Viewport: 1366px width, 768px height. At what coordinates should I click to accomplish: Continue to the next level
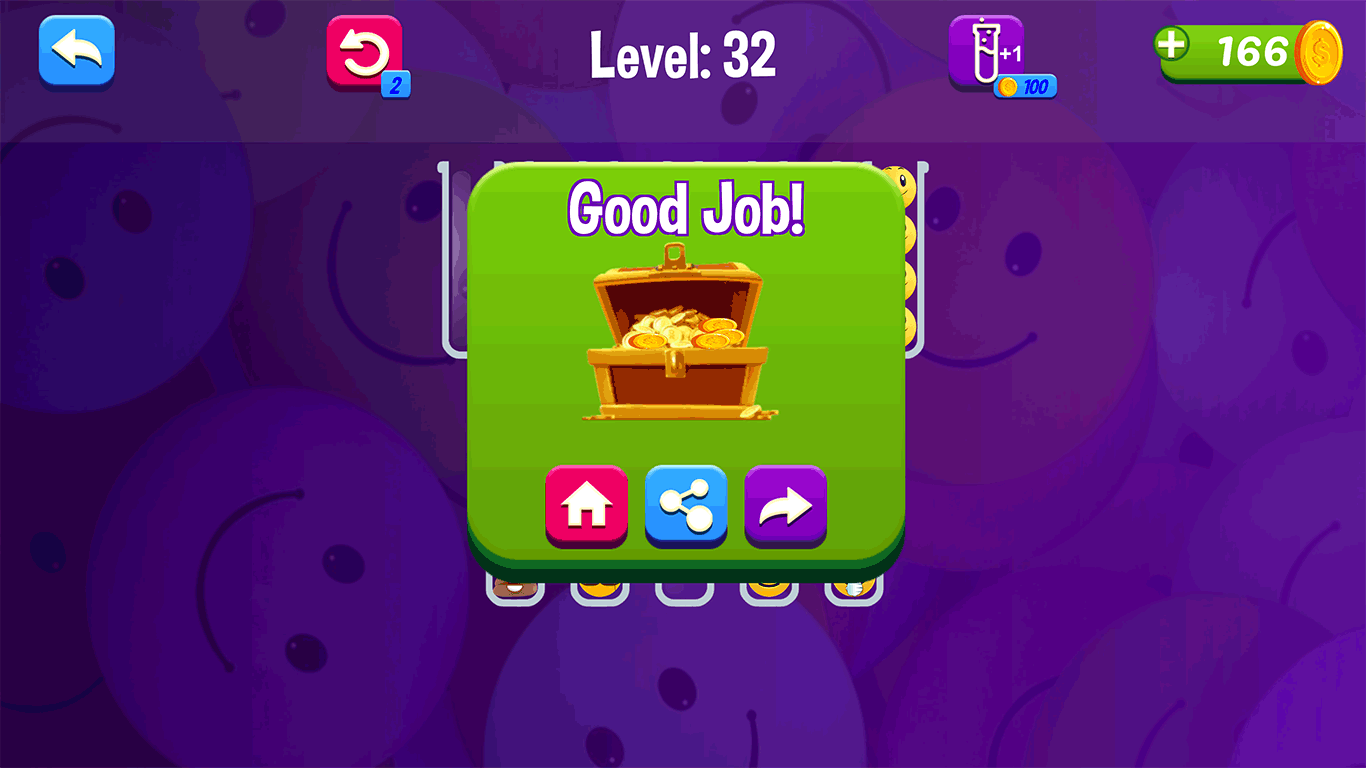tap(785, 506)
